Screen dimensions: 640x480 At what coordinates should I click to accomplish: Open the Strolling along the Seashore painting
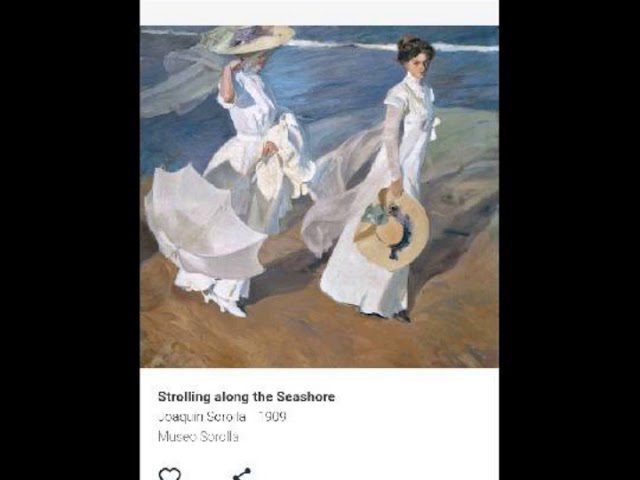319,197
